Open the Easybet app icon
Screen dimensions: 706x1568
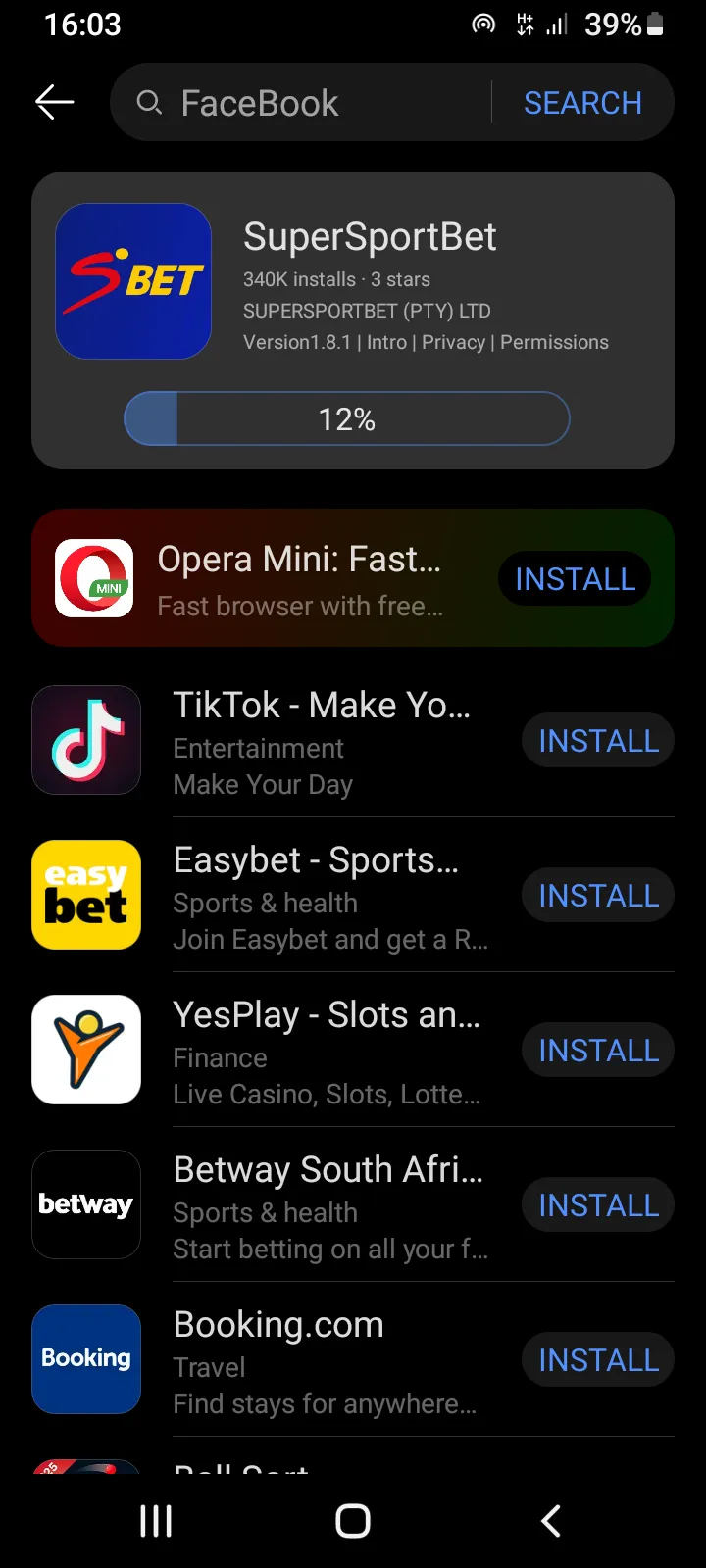86,895
